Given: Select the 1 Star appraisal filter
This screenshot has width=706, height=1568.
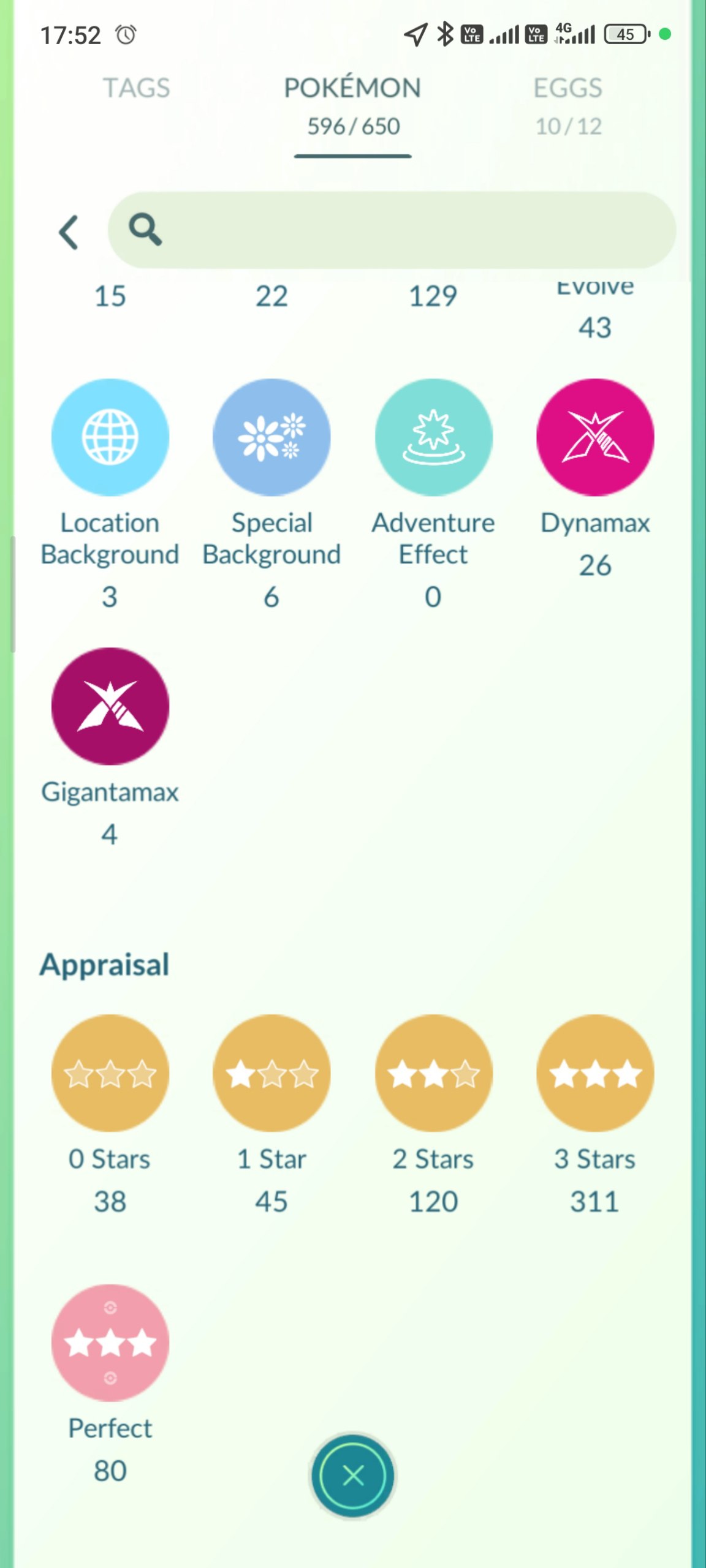Looking at the screenshot, I should point(271,1073).
